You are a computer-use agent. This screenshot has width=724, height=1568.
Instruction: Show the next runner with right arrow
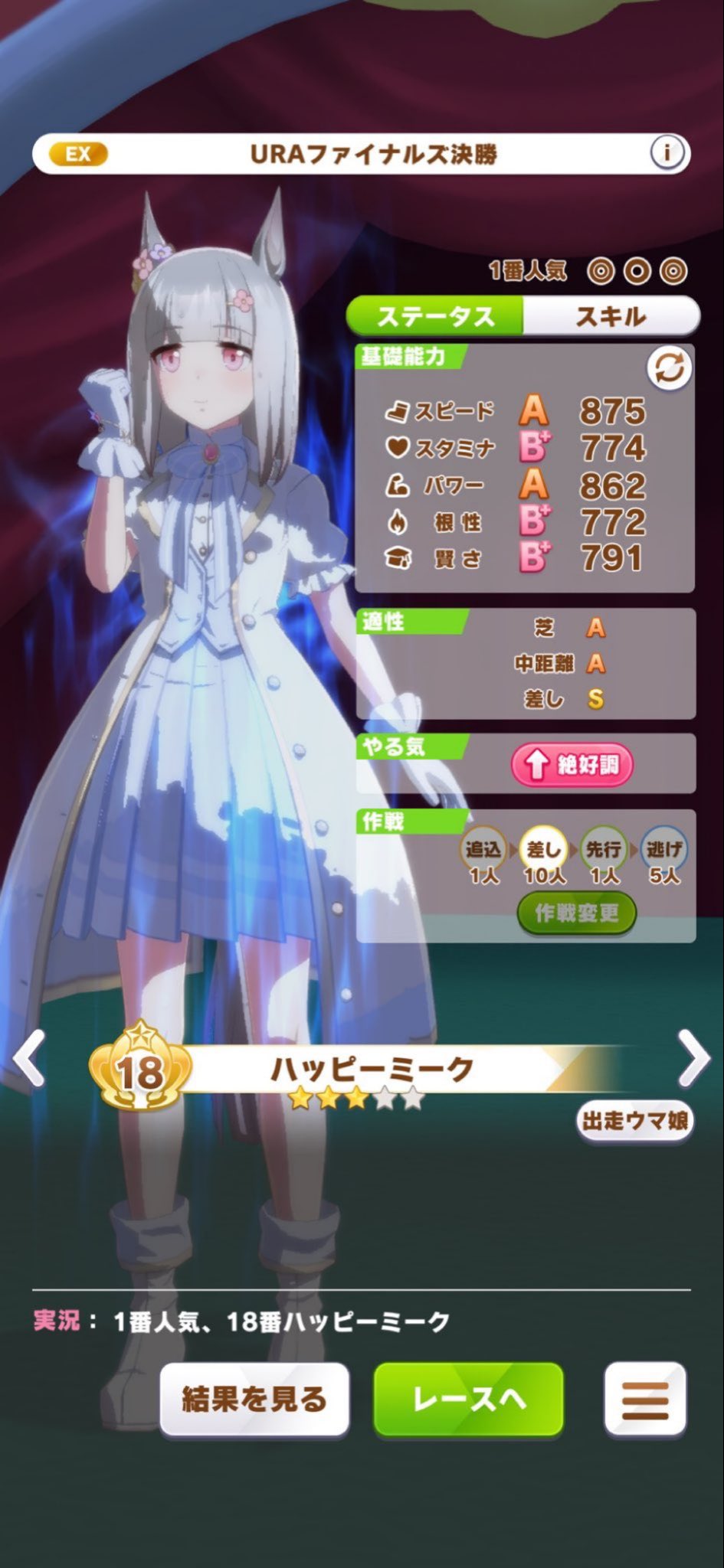694,1058
